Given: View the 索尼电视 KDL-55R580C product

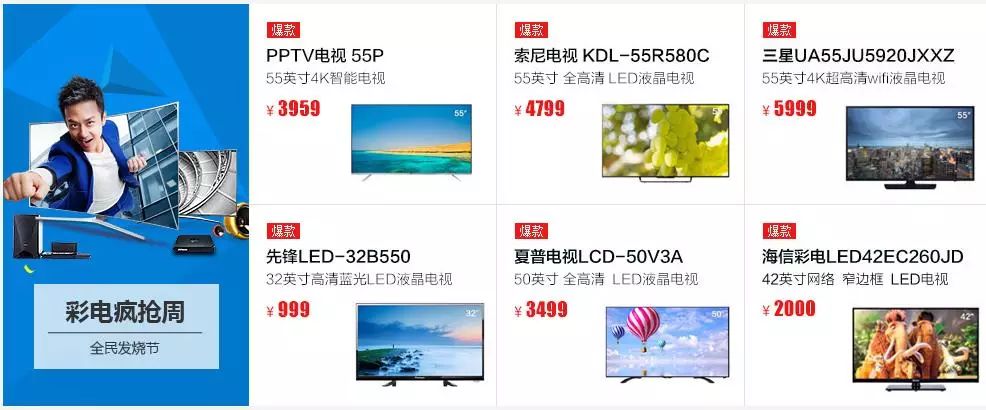Looking at the screenshot, I should pyautogui.click(x=620, y=105).
